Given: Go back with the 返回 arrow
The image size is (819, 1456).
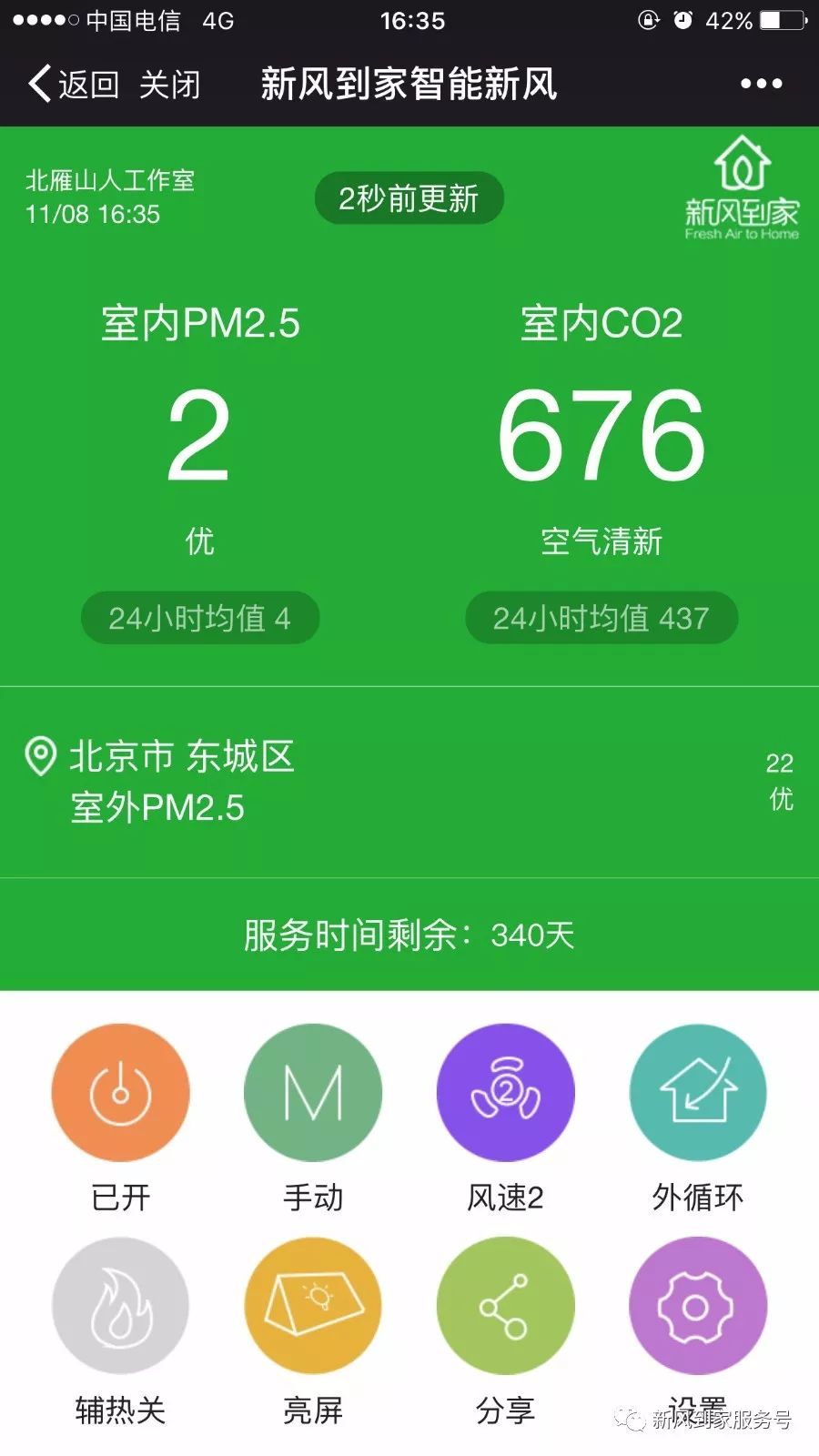Looking at the screenshot, I should click(x=73, y=84).
